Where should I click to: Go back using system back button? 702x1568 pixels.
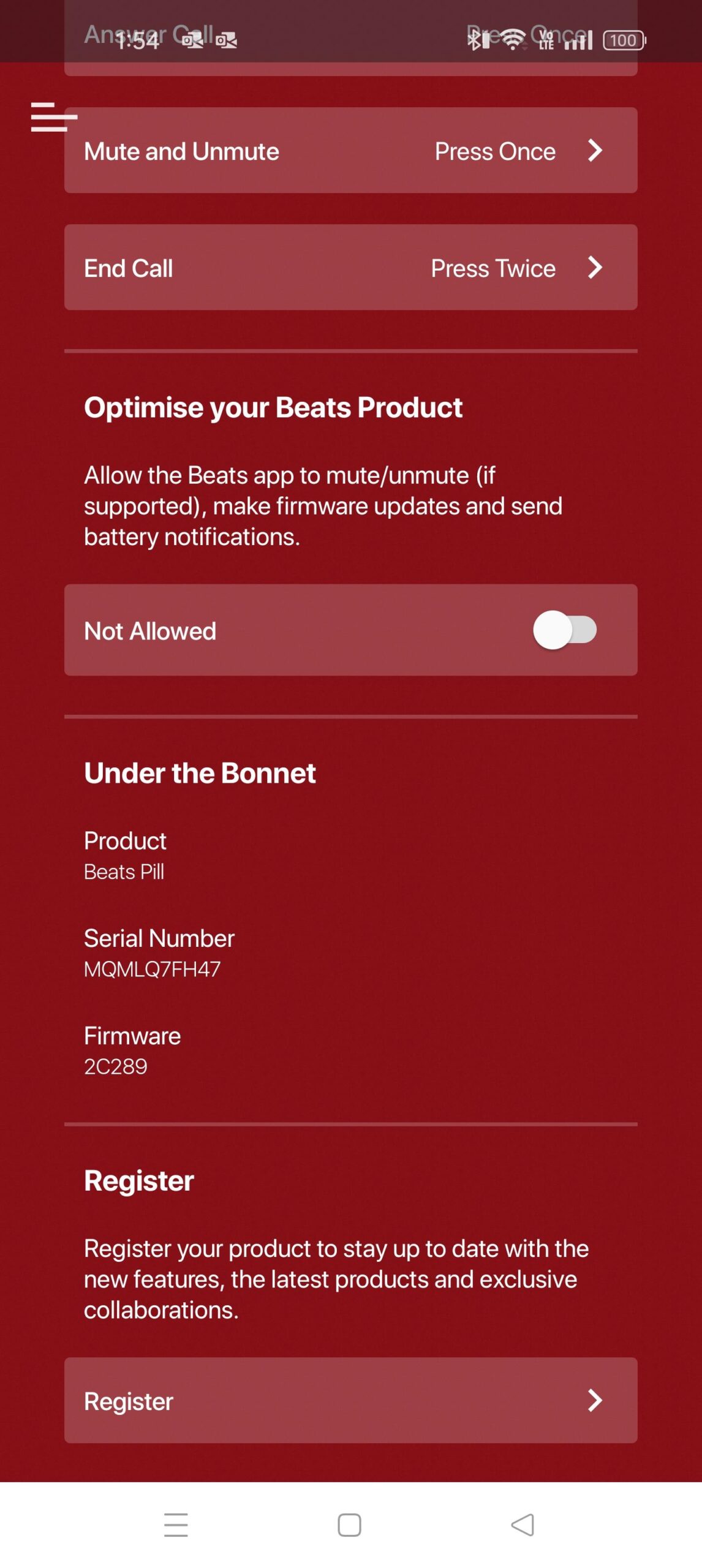(523, 1525)
